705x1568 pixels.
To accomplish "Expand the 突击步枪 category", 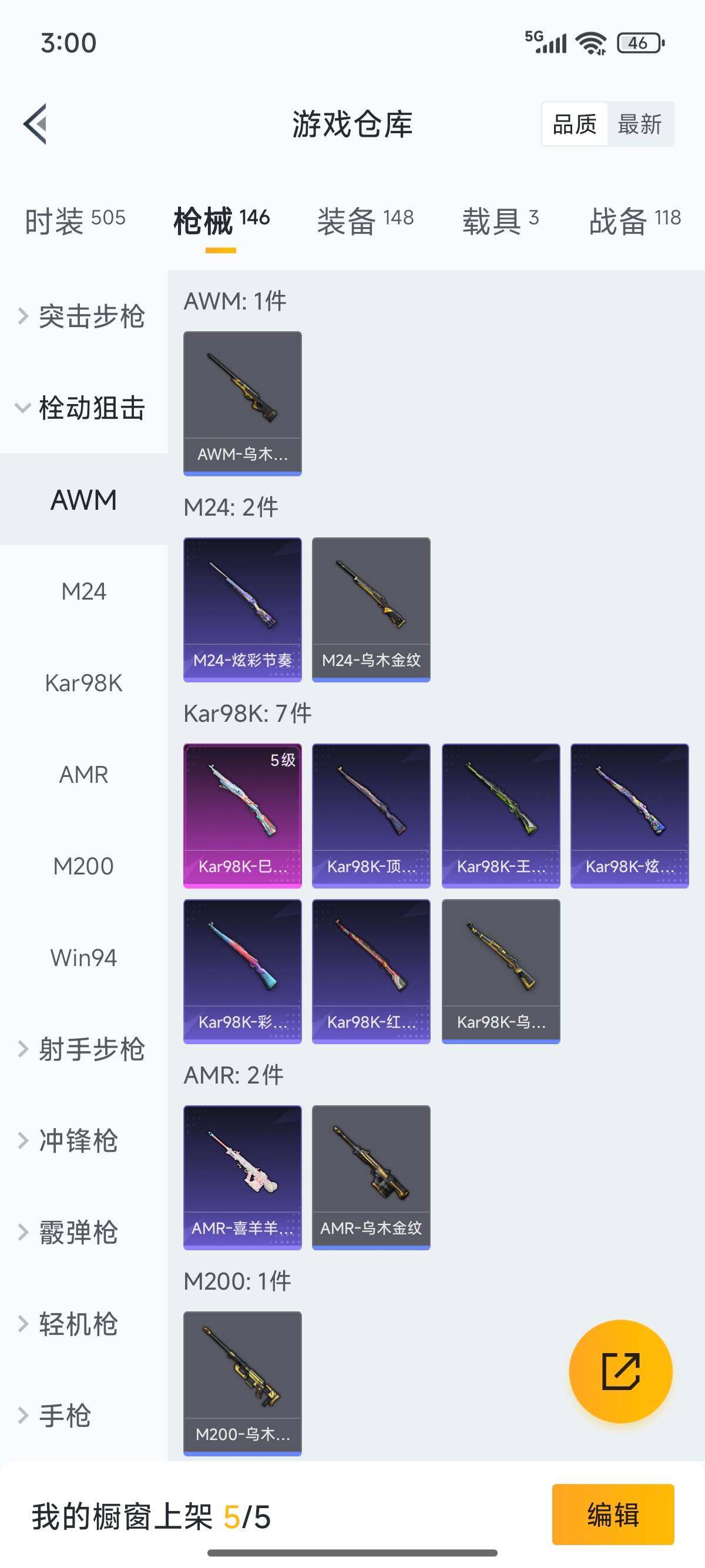I will tap(84, 316).
